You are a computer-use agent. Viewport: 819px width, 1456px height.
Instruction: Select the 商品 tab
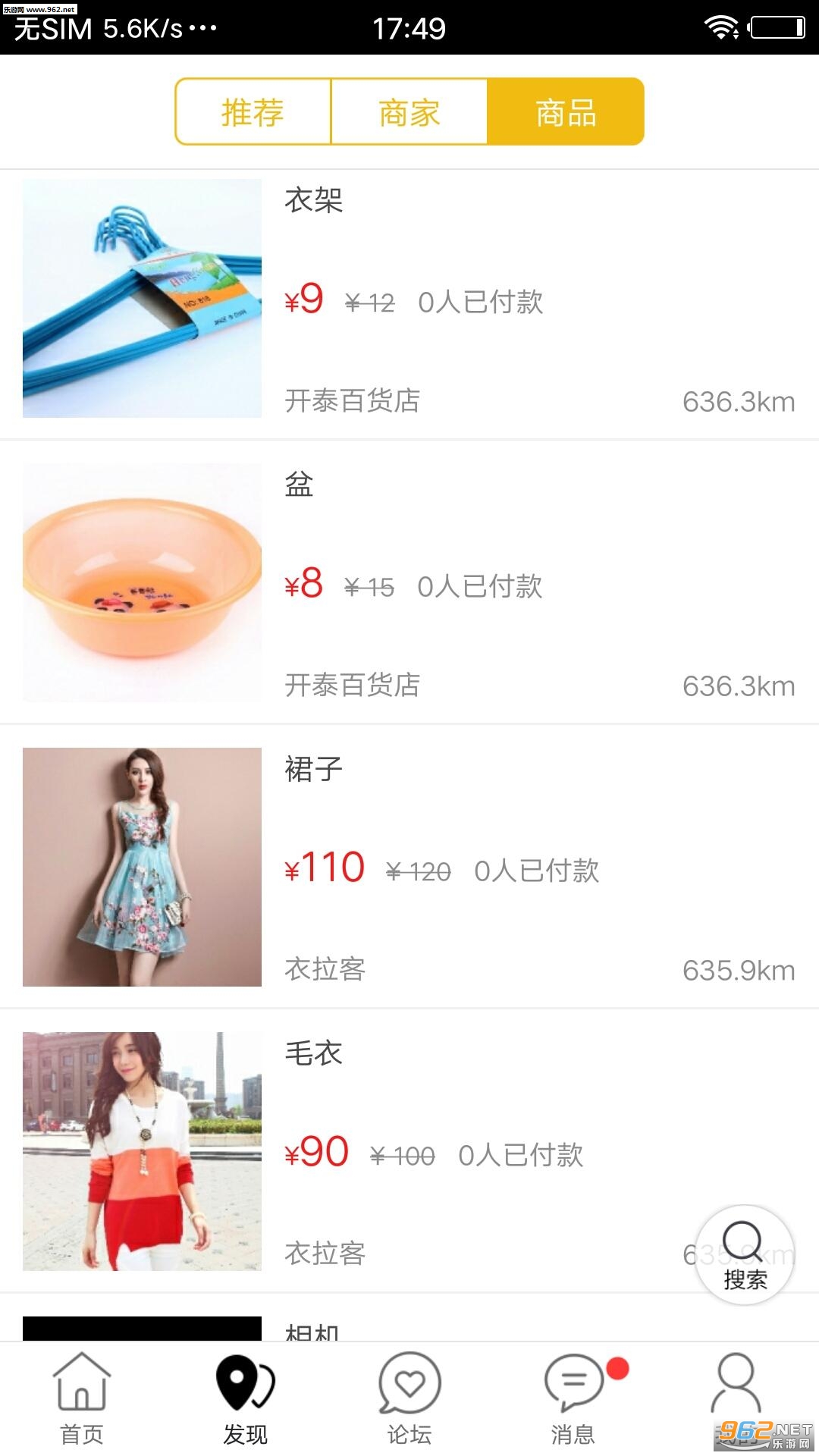(566, 112)
